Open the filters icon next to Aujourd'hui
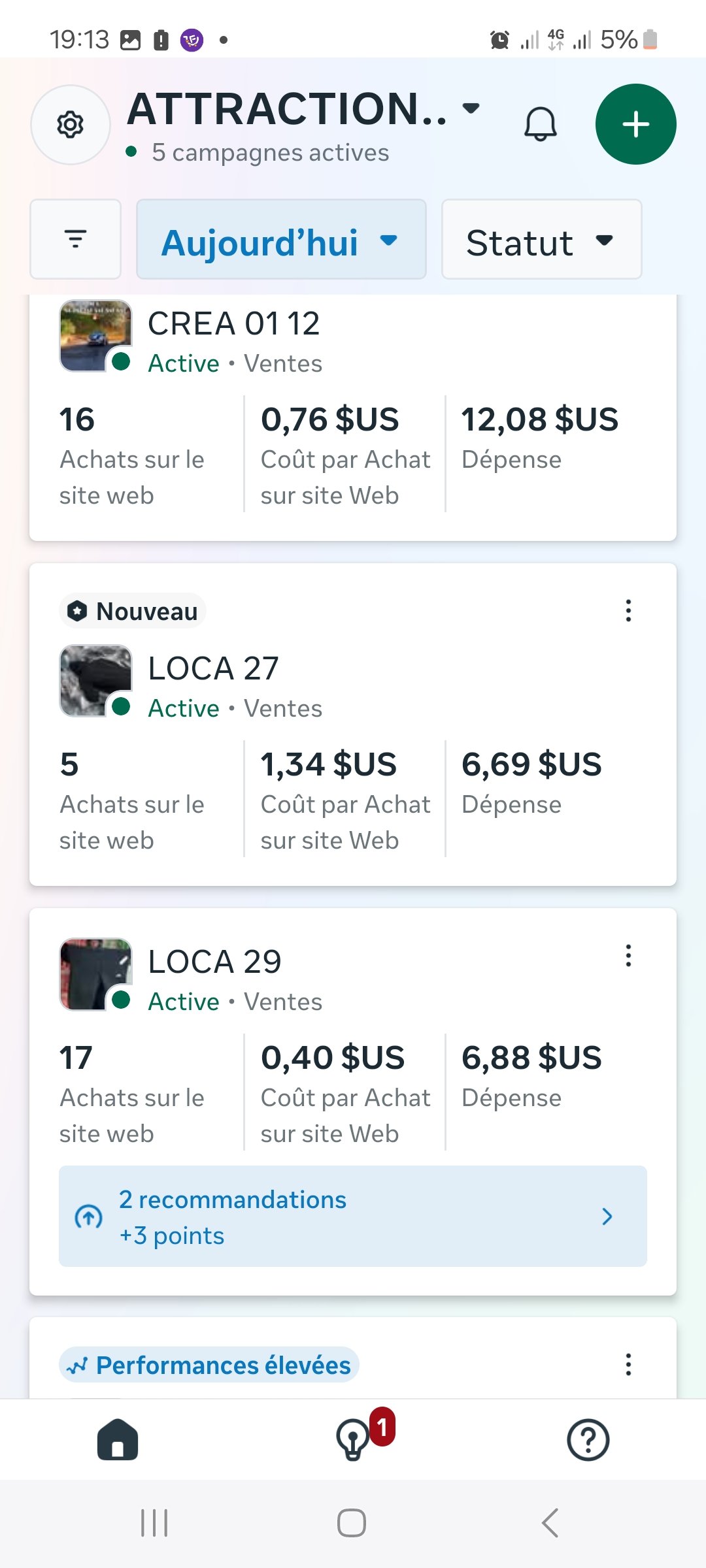The image size is (706, 1568). point(75,239)
